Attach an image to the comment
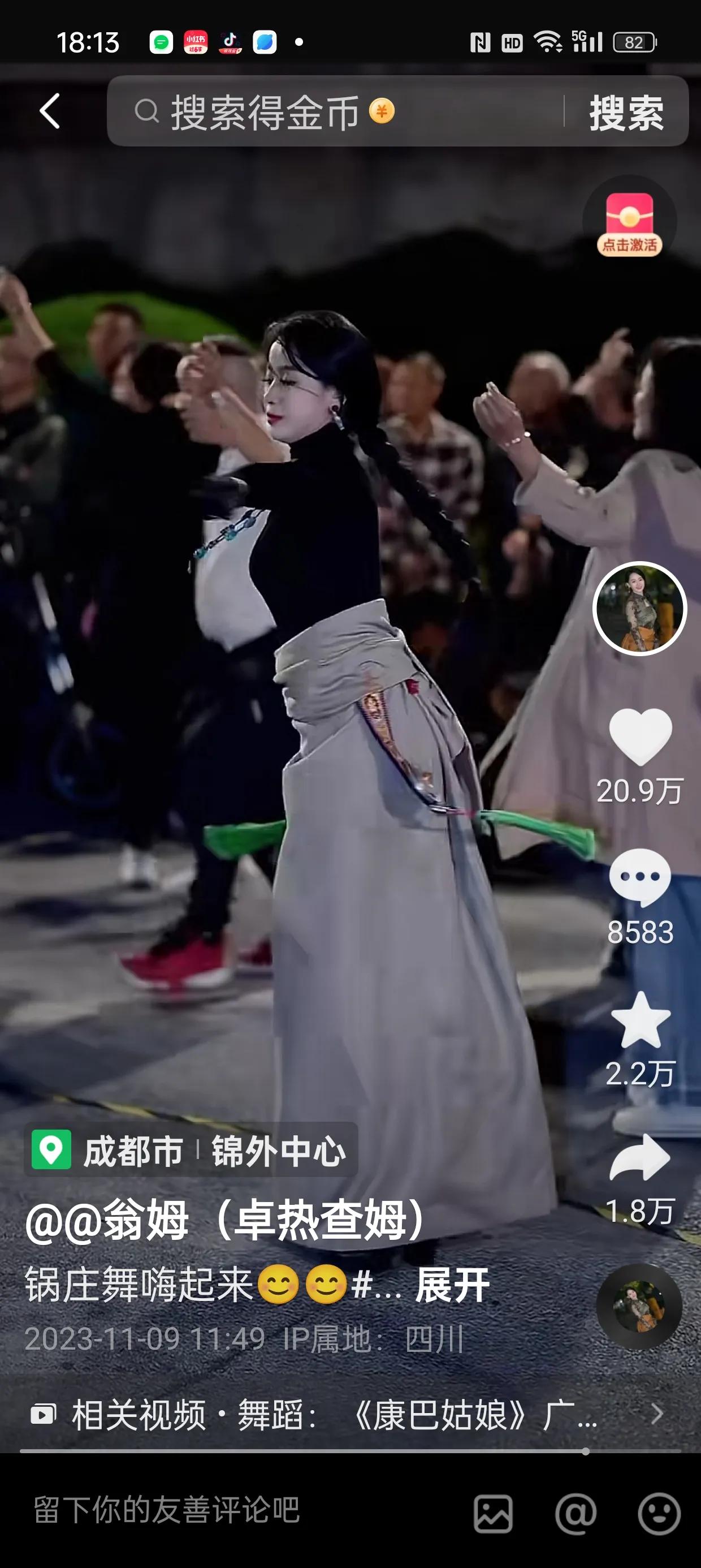701x1568 pixels. click(493, 1513)
